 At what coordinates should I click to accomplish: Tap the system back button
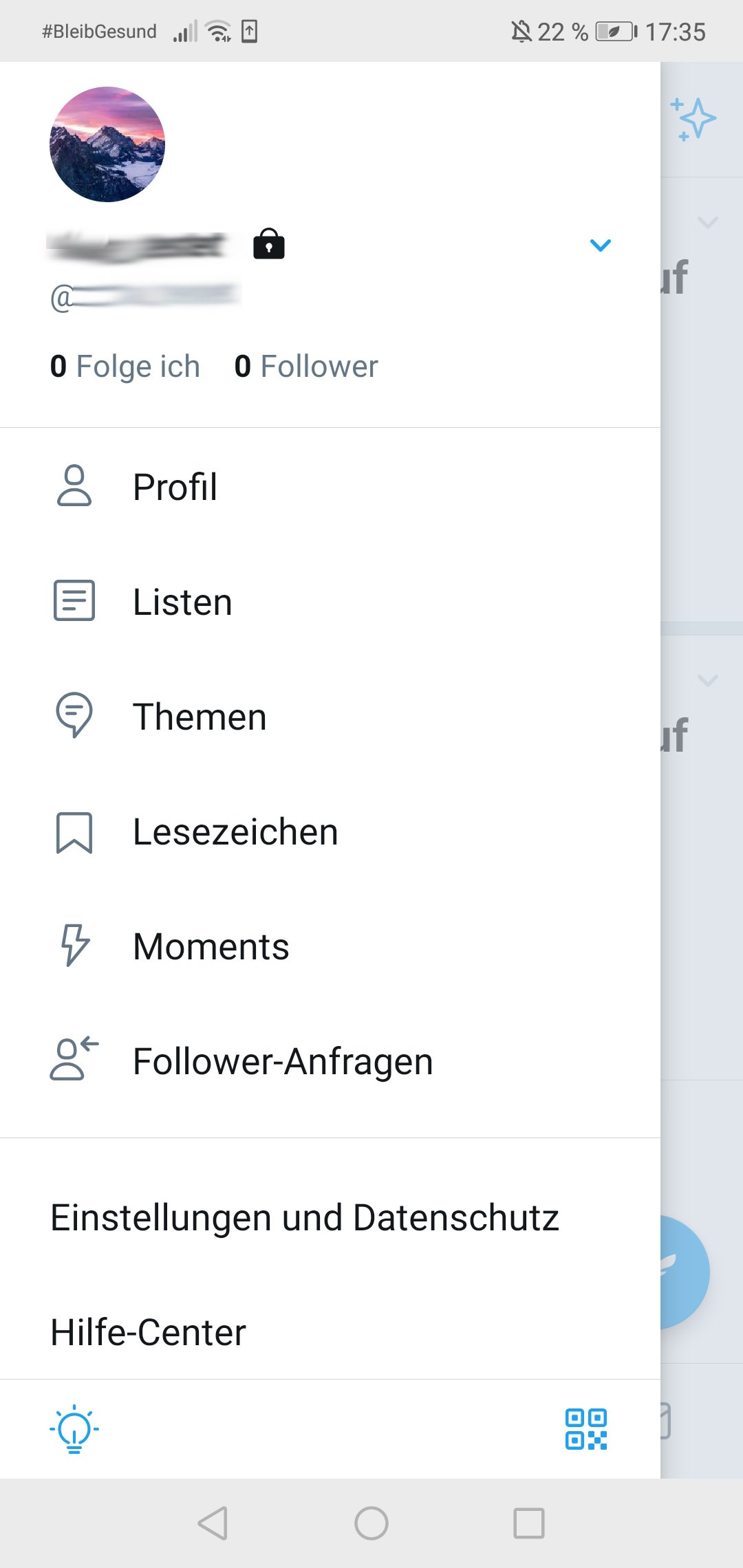pyautogui.click(x=213, y=1523)
